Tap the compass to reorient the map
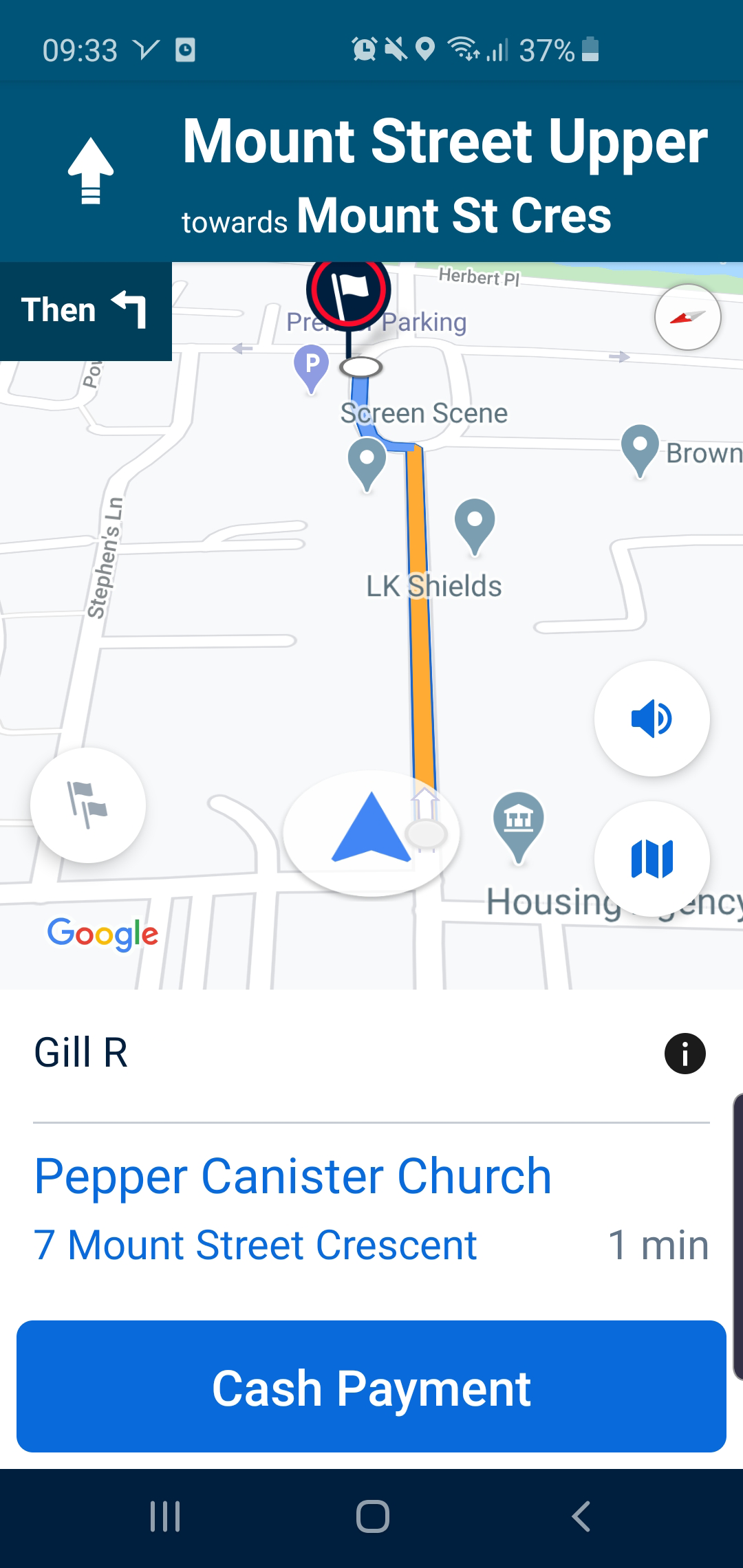 [687, 317]
